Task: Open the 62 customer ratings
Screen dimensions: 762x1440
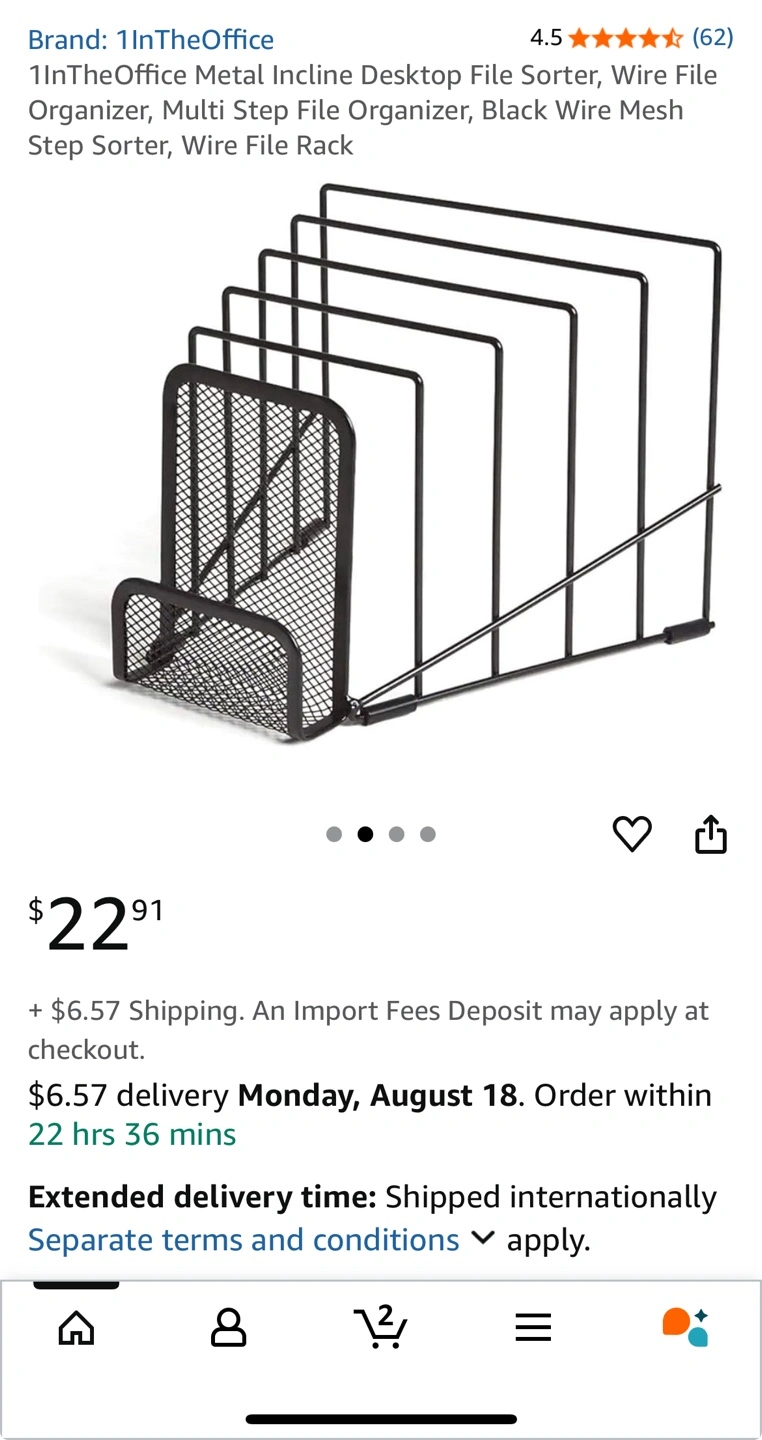Action: 631,38
